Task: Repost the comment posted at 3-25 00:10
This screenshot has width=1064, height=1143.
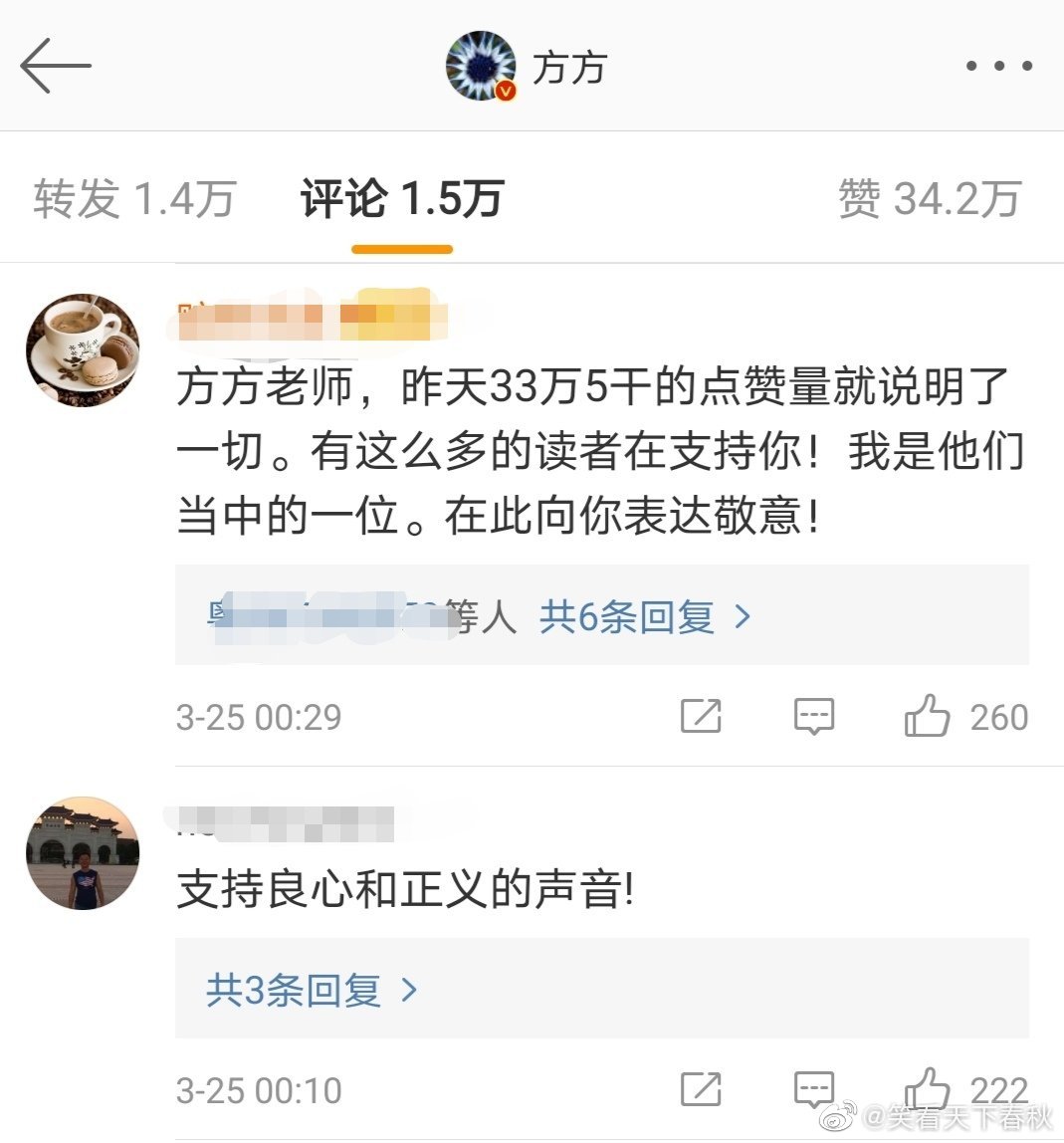Action: point(701,1089)
